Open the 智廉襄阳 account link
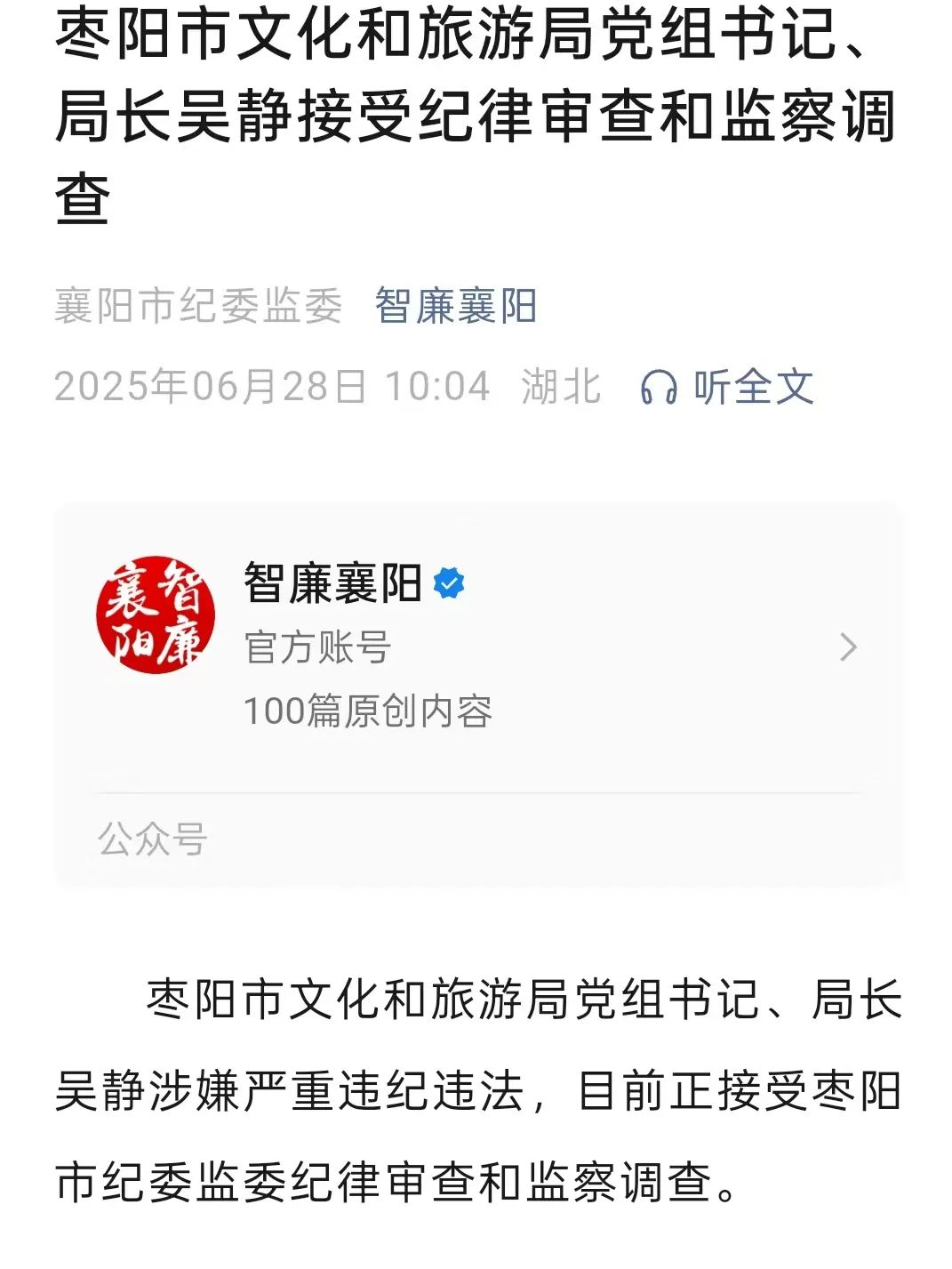This screenshot has width=952, height=1269. coord(455,307)
